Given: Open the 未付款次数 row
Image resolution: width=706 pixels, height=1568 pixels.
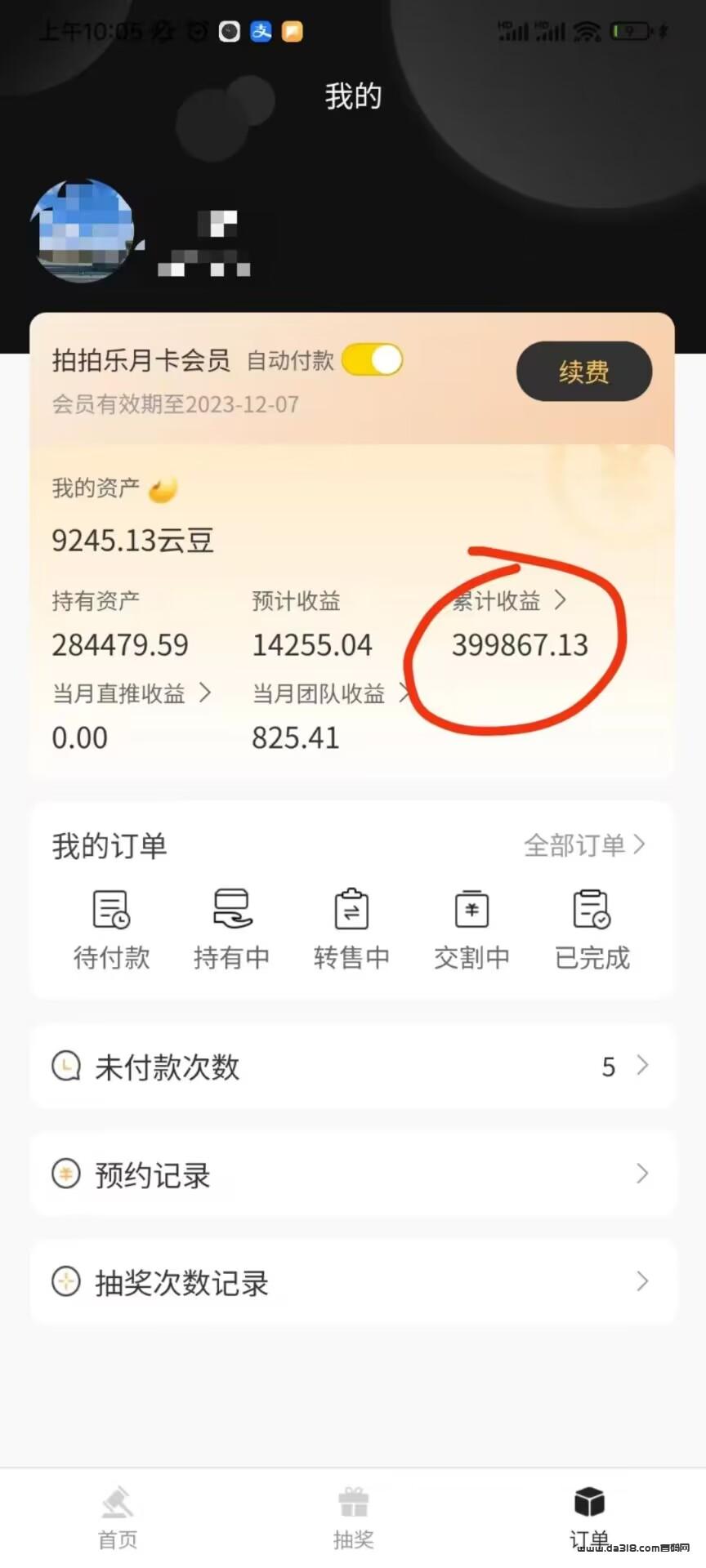Looking at the screenshot, I should 352,1067.
